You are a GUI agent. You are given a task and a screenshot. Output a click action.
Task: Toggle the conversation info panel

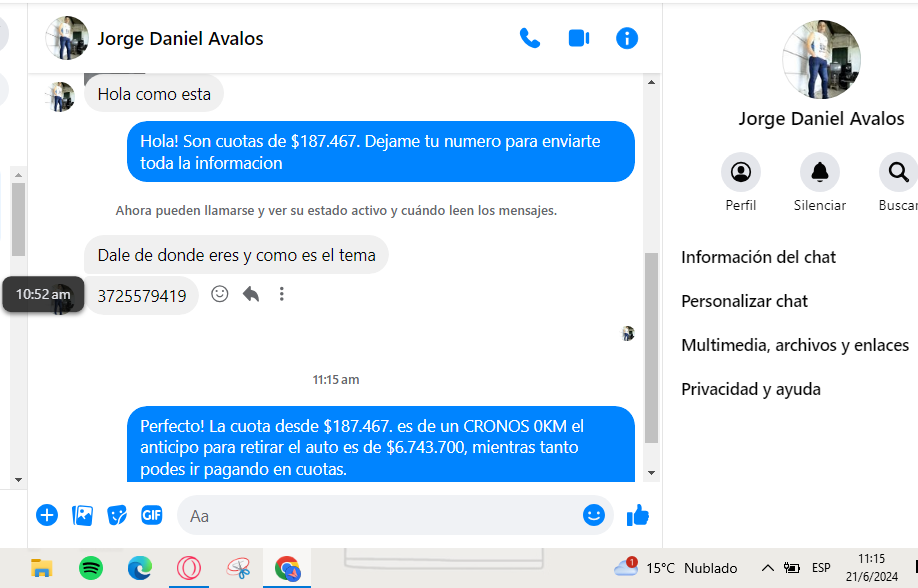tap(627, 39)
